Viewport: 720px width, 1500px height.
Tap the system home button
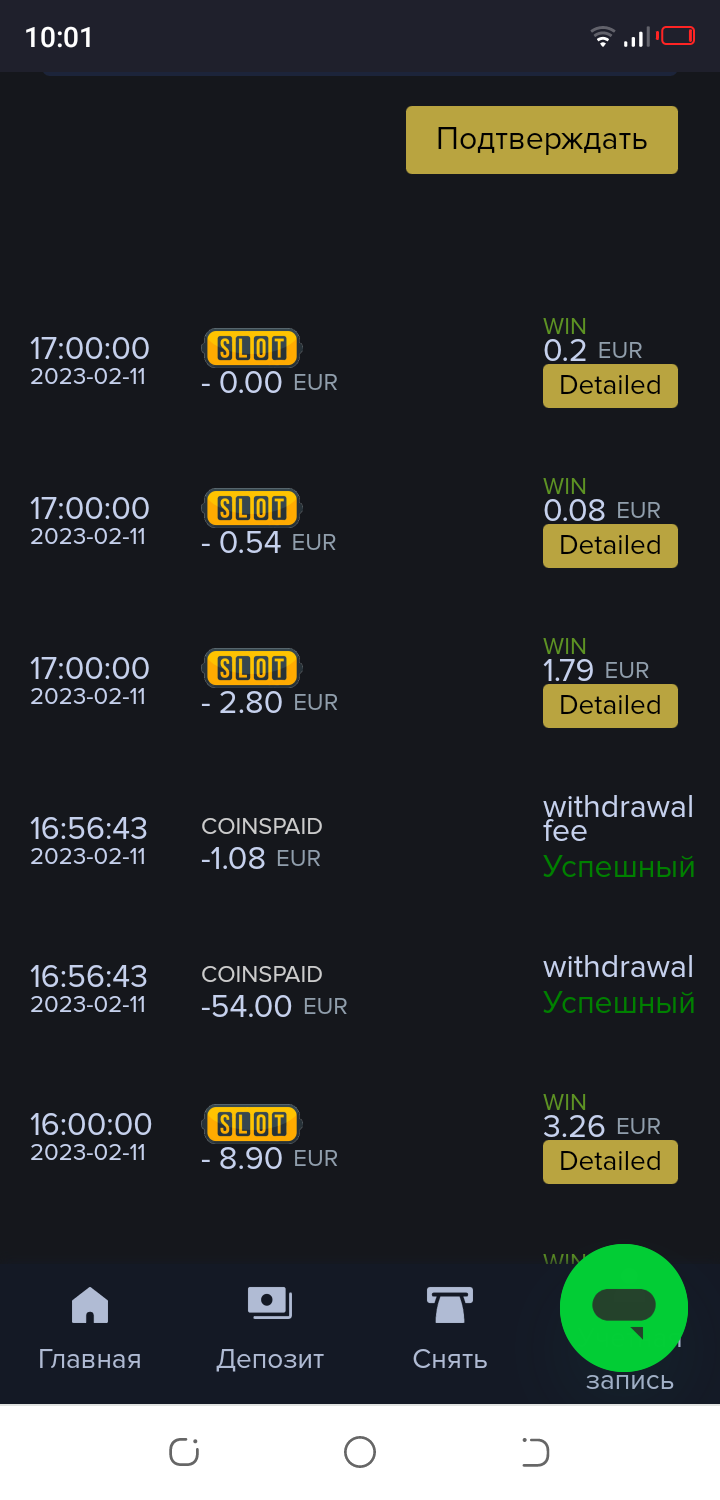click(x=360, y=1451)
